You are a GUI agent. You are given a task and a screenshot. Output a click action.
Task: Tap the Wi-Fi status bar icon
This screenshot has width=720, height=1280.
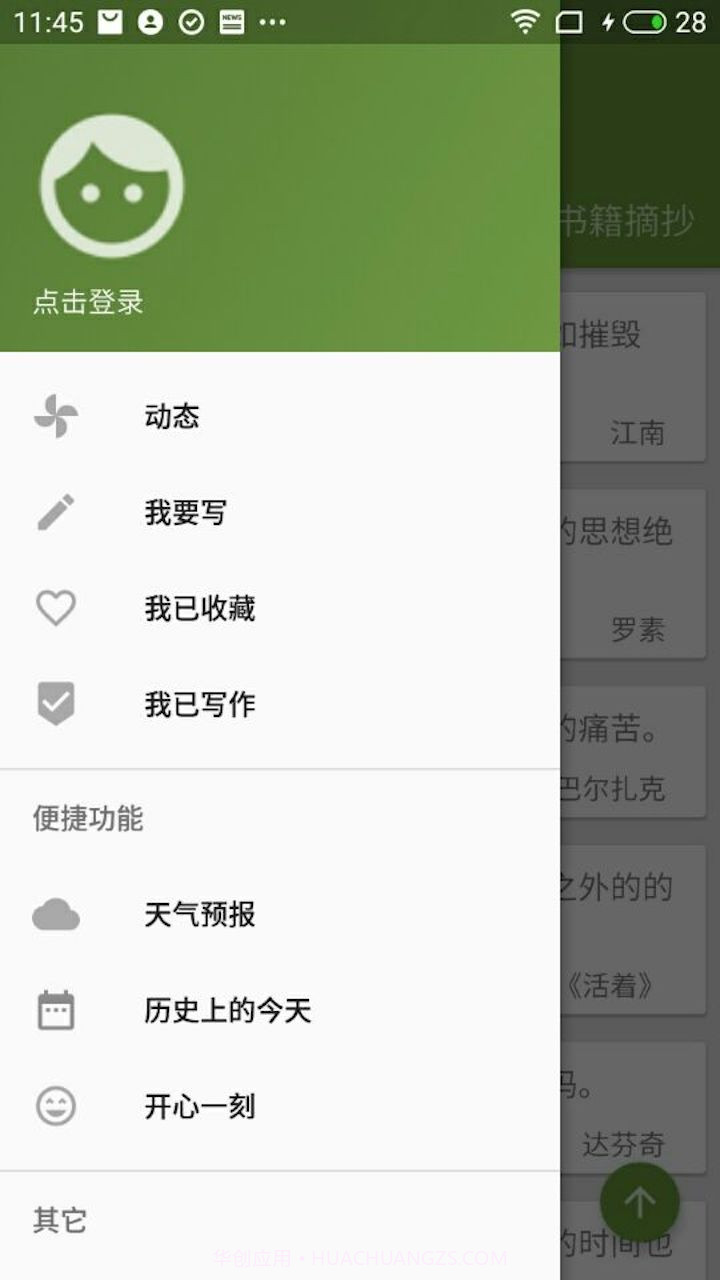pos(525,18)
